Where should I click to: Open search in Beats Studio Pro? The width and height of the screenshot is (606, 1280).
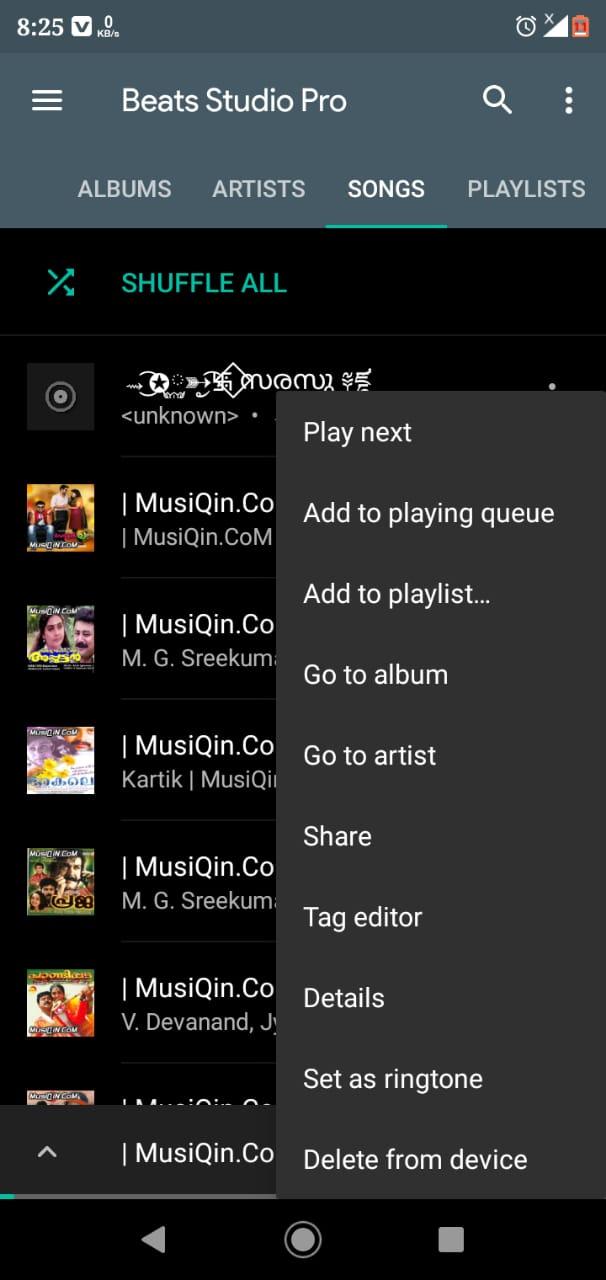tap(497, 100)
